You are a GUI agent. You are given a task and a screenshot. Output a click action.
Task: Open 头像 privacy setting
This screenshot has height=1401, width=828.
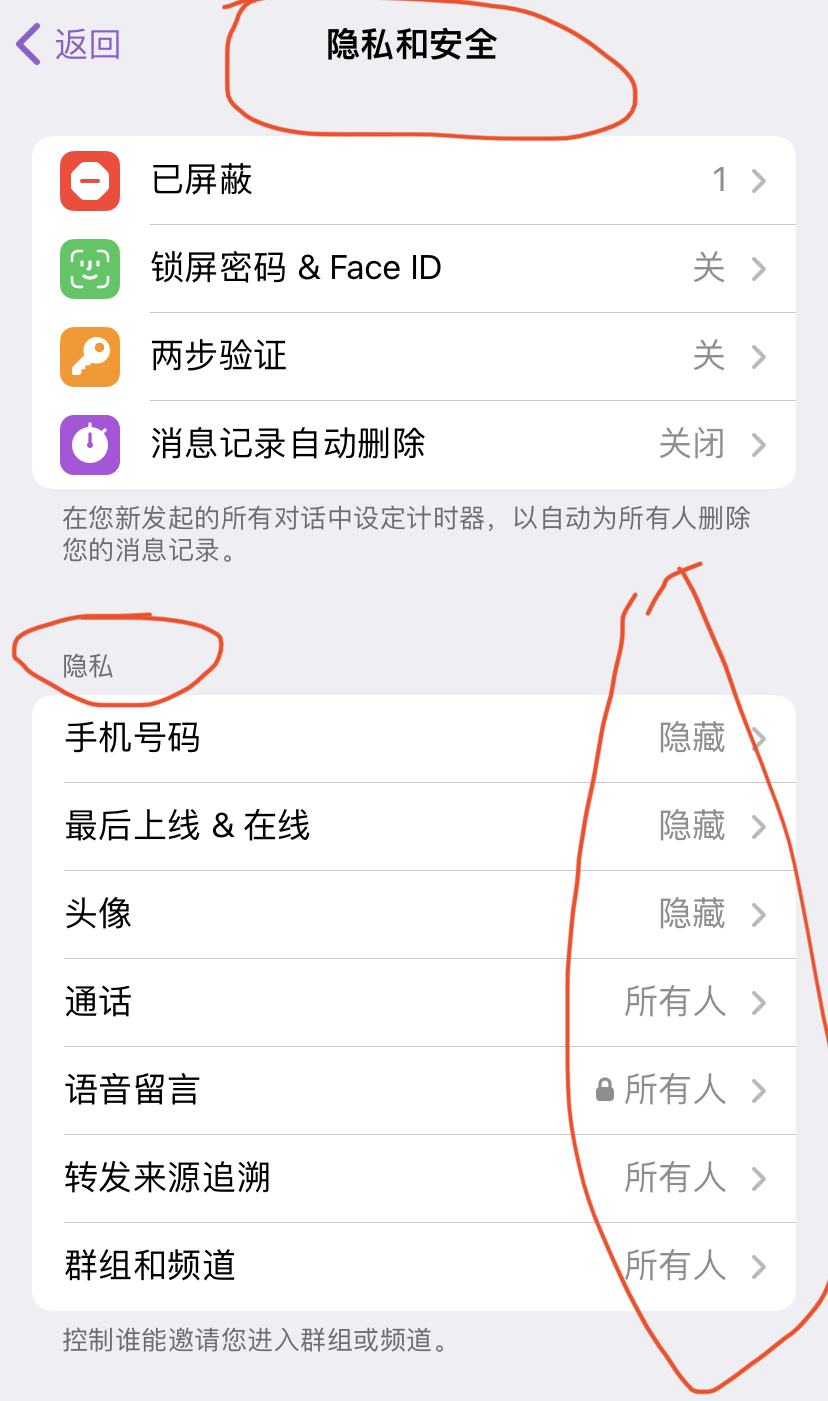tap(414, 914)
